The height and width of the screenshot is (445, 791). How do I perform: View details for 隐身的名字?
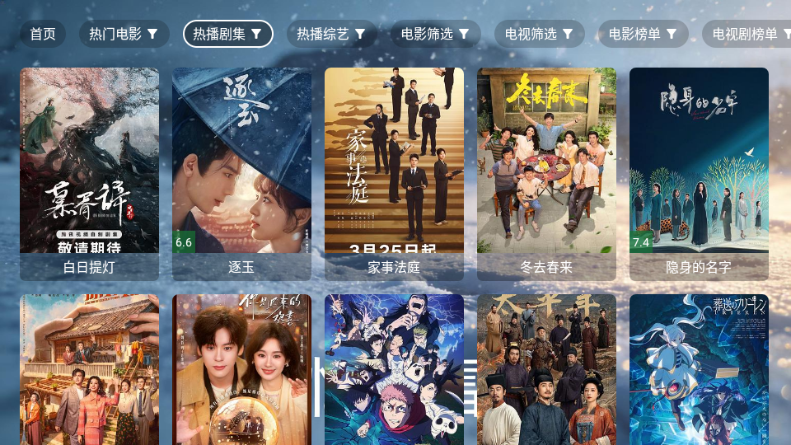(x=699, y=170)
